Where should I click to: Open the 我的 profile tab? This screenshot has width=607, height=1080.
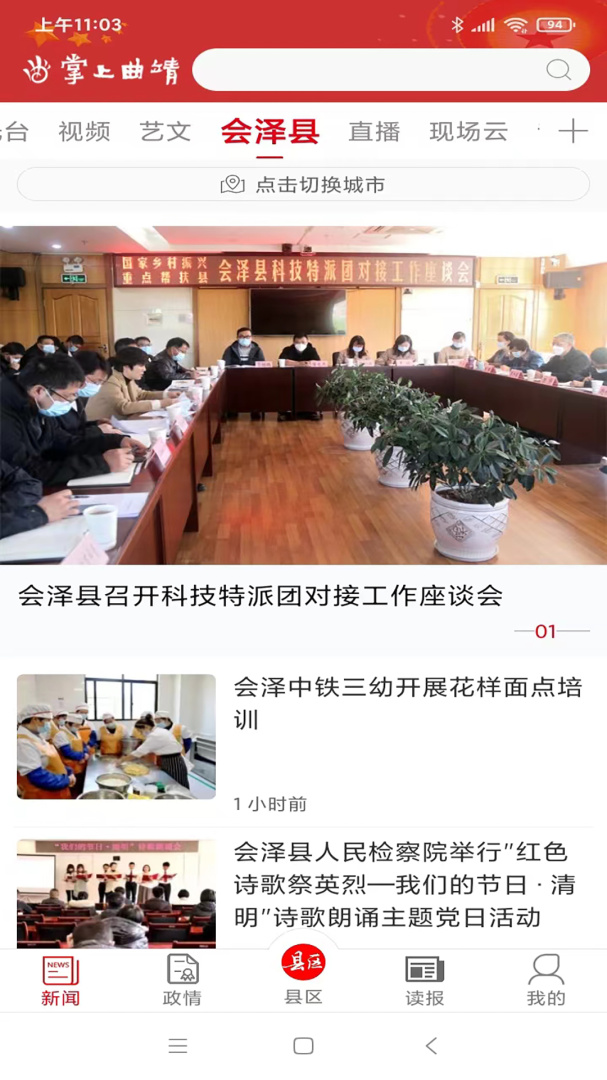pyautogui.click(x=546, y=980)
